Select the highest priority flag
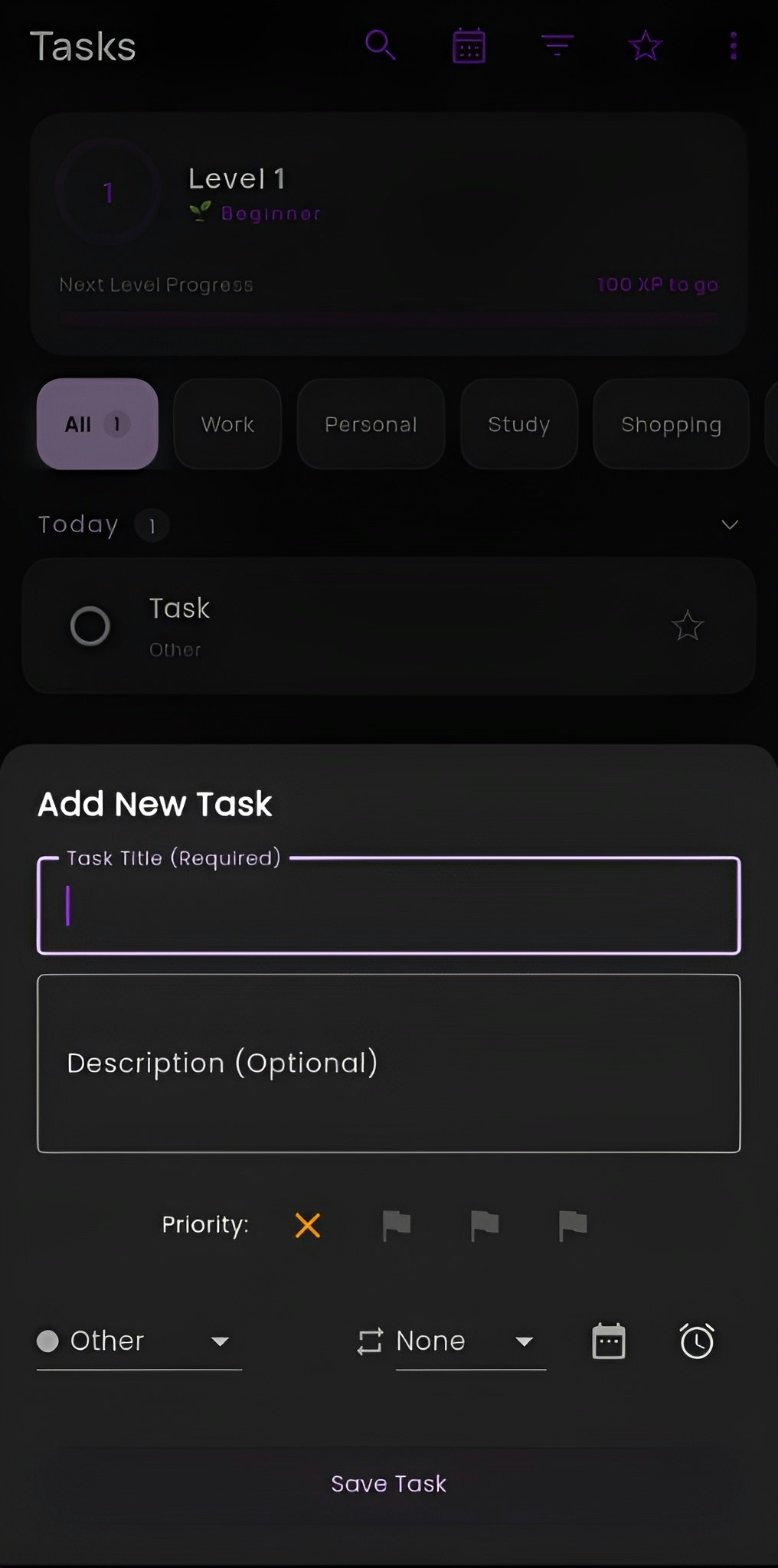 pyautogui.click(x=570, y=1225)
